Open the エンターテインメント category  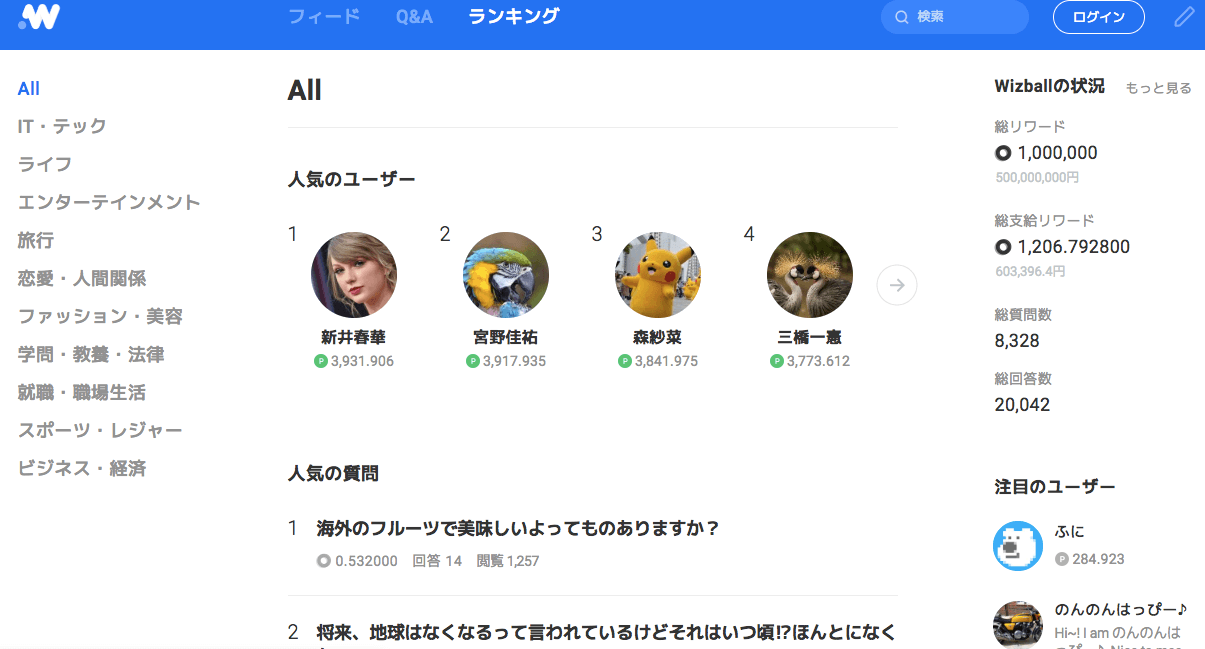pyautogui.click(x=109, y=202)
